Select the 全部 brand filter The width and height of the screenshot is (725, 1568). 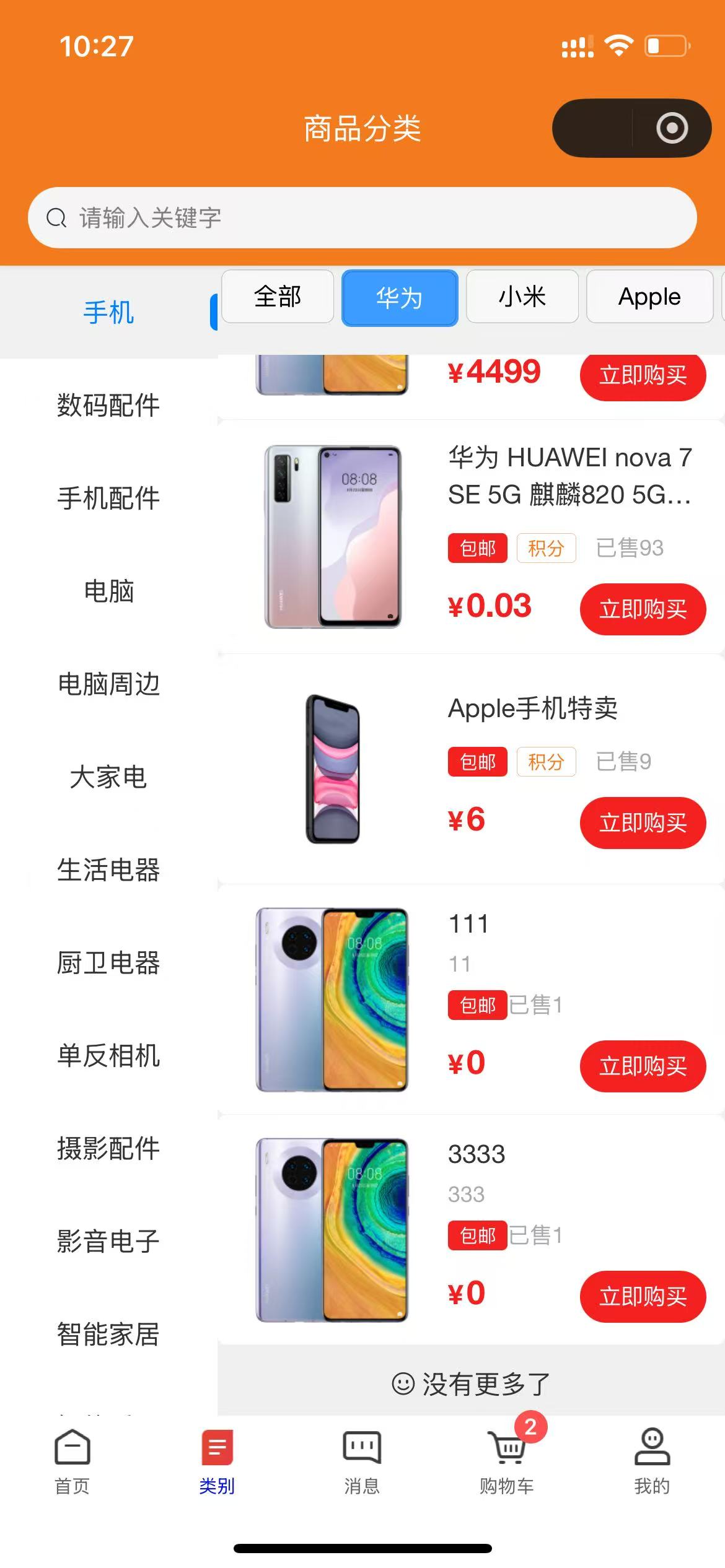tap(278, 297)
